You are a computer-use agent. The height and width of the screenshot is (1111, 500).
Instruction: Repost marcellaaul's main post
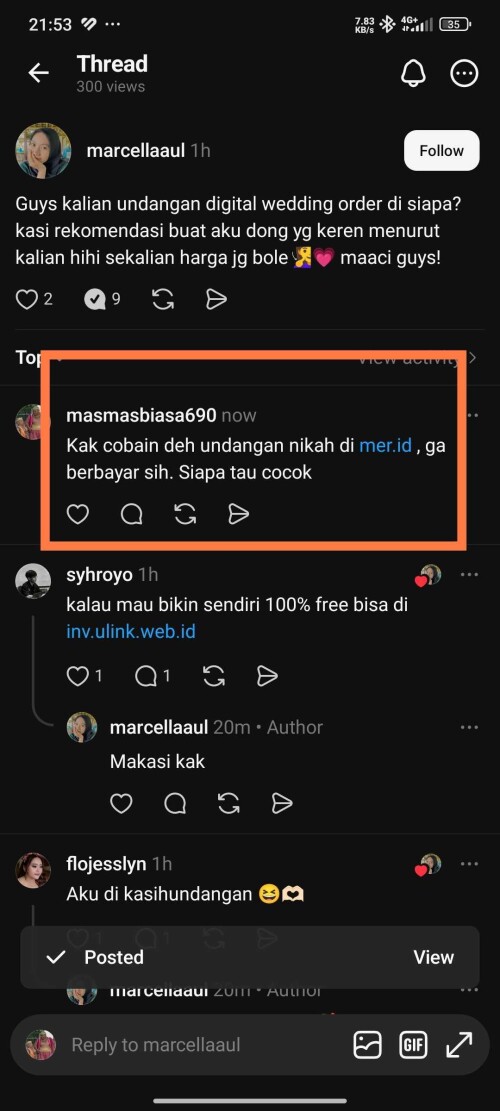click(x=163, y=300)
